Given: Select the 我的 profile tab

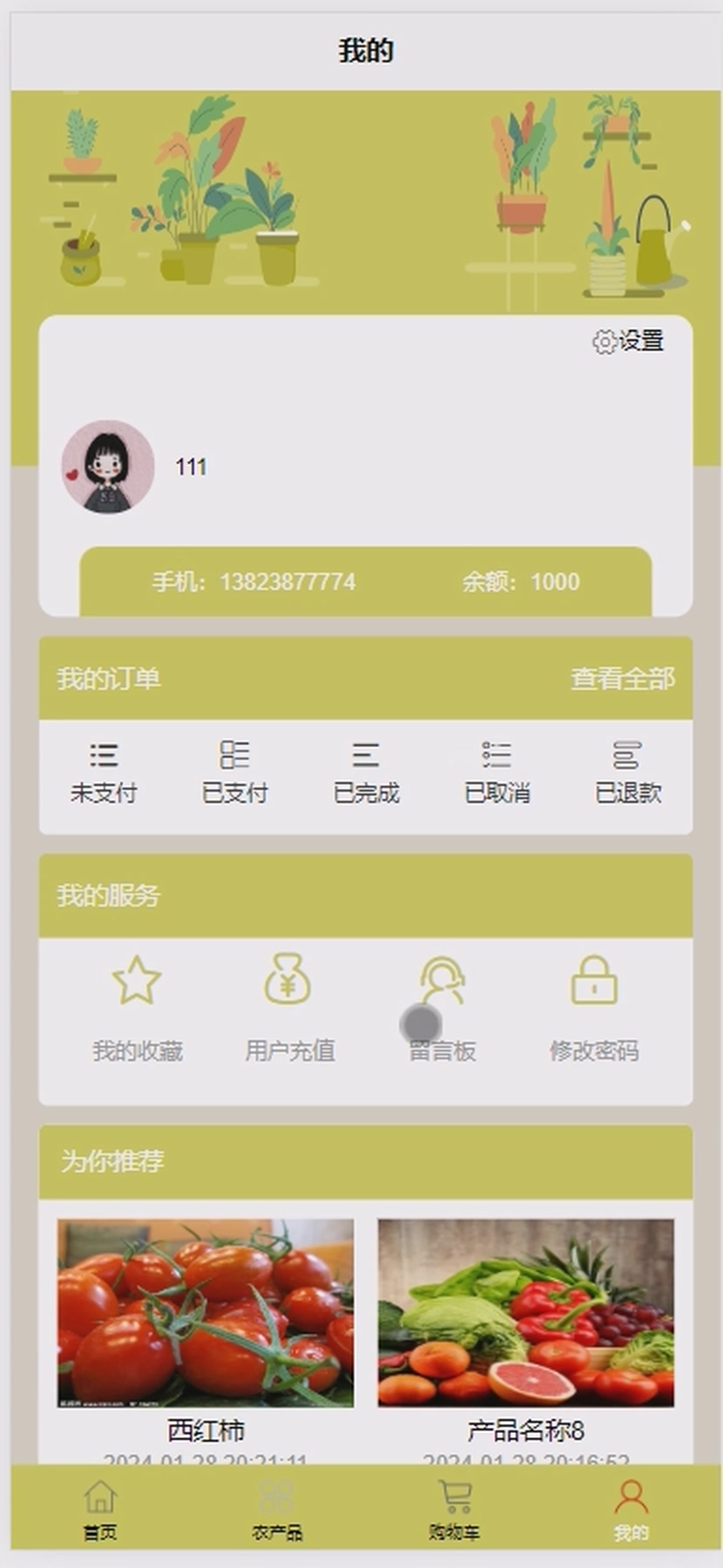Looking at the screenshot, I should 631,1511.
